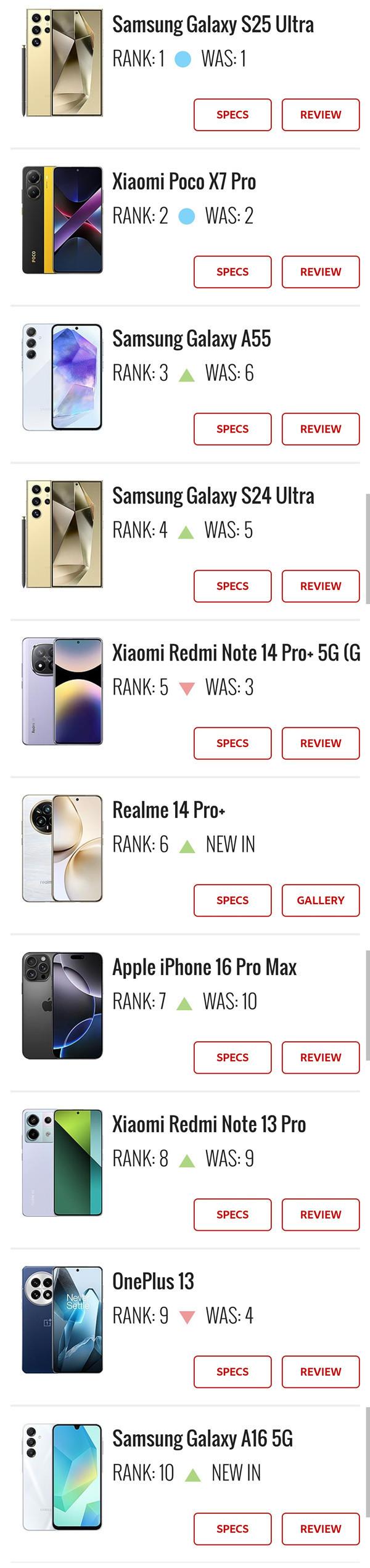Read the Samsung Galaxy S25 Ultra review
The height and width of the screenshot is (1568, 370).
pyautogui.click(x=320, y=115)
